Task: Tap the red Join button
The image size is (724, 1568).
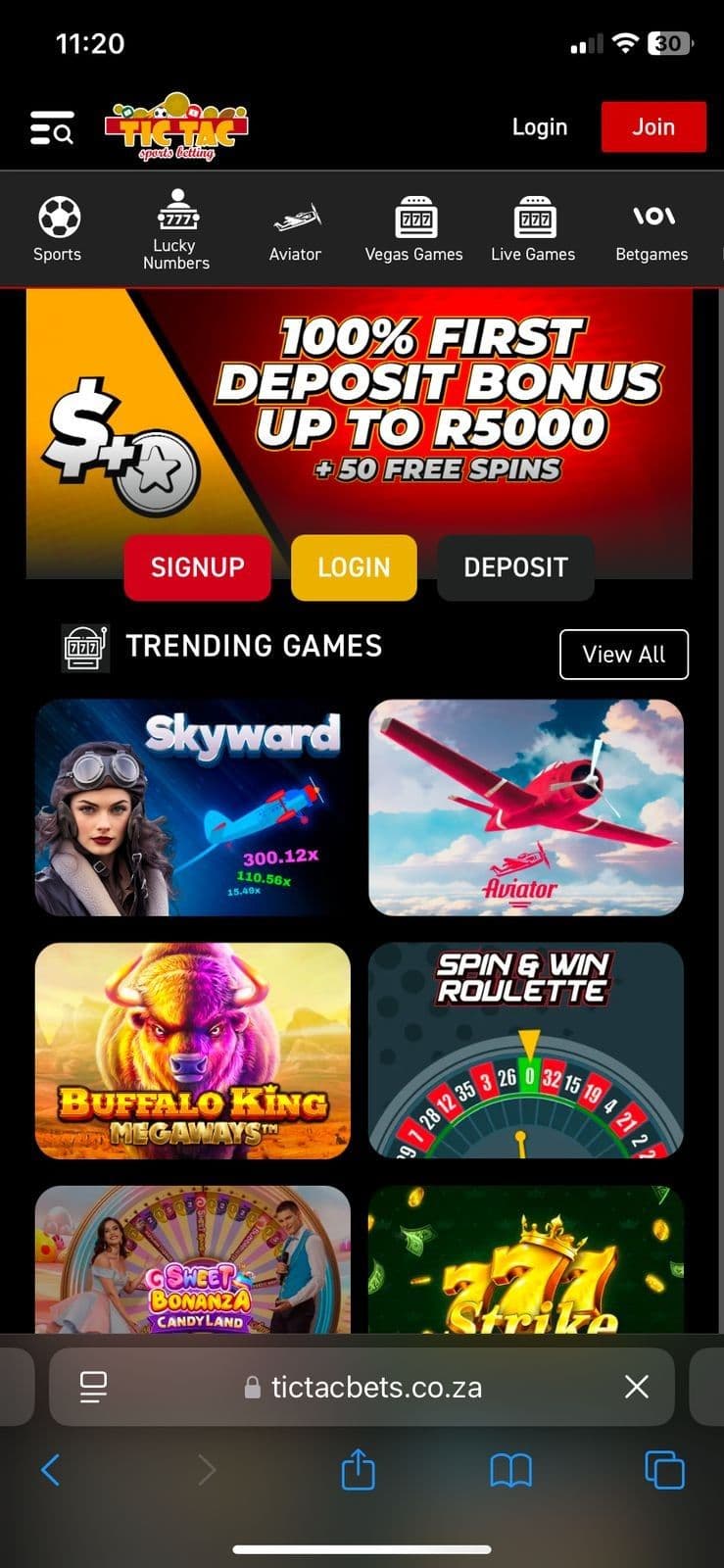Action: pos(653,126)
